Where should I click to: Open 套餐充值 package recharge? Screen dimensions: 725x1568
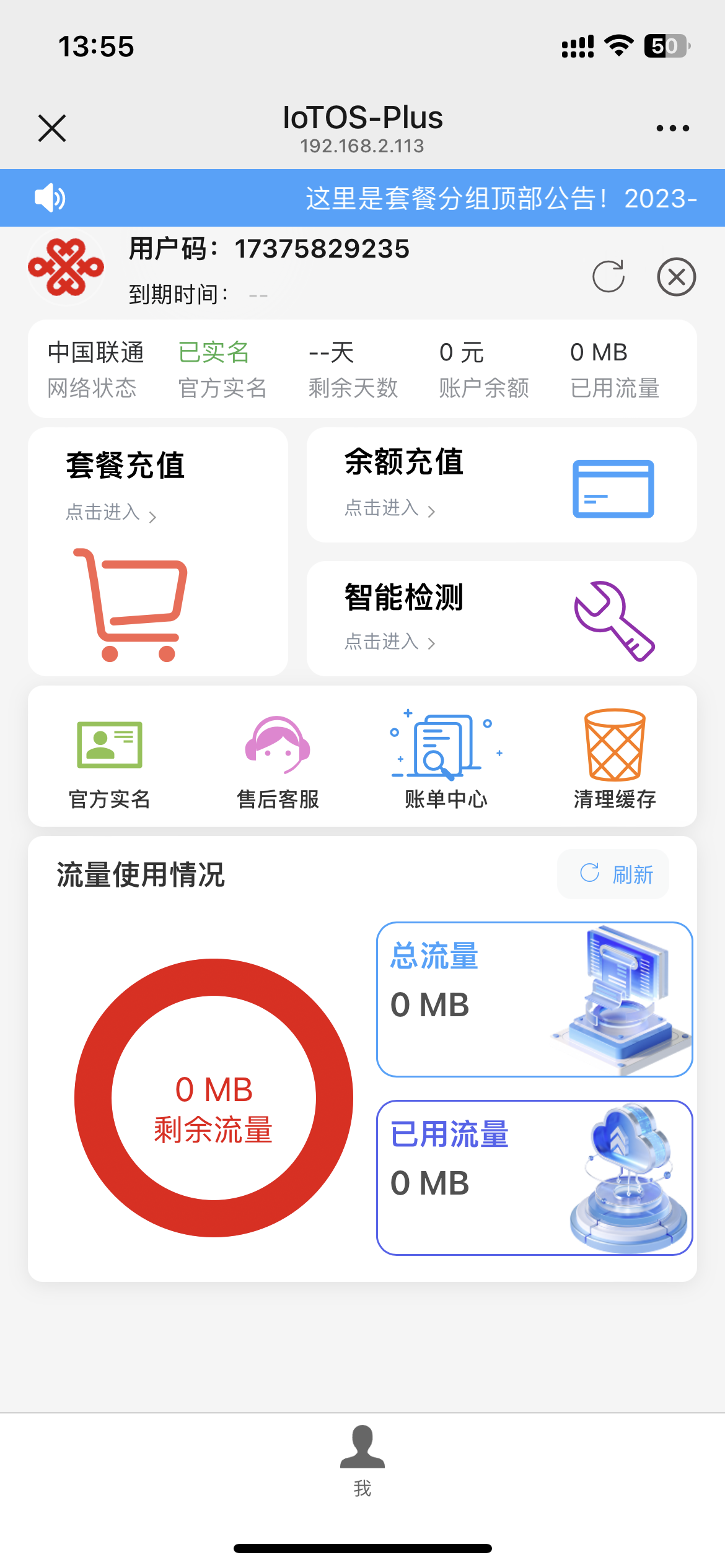(x=158, y=551)
